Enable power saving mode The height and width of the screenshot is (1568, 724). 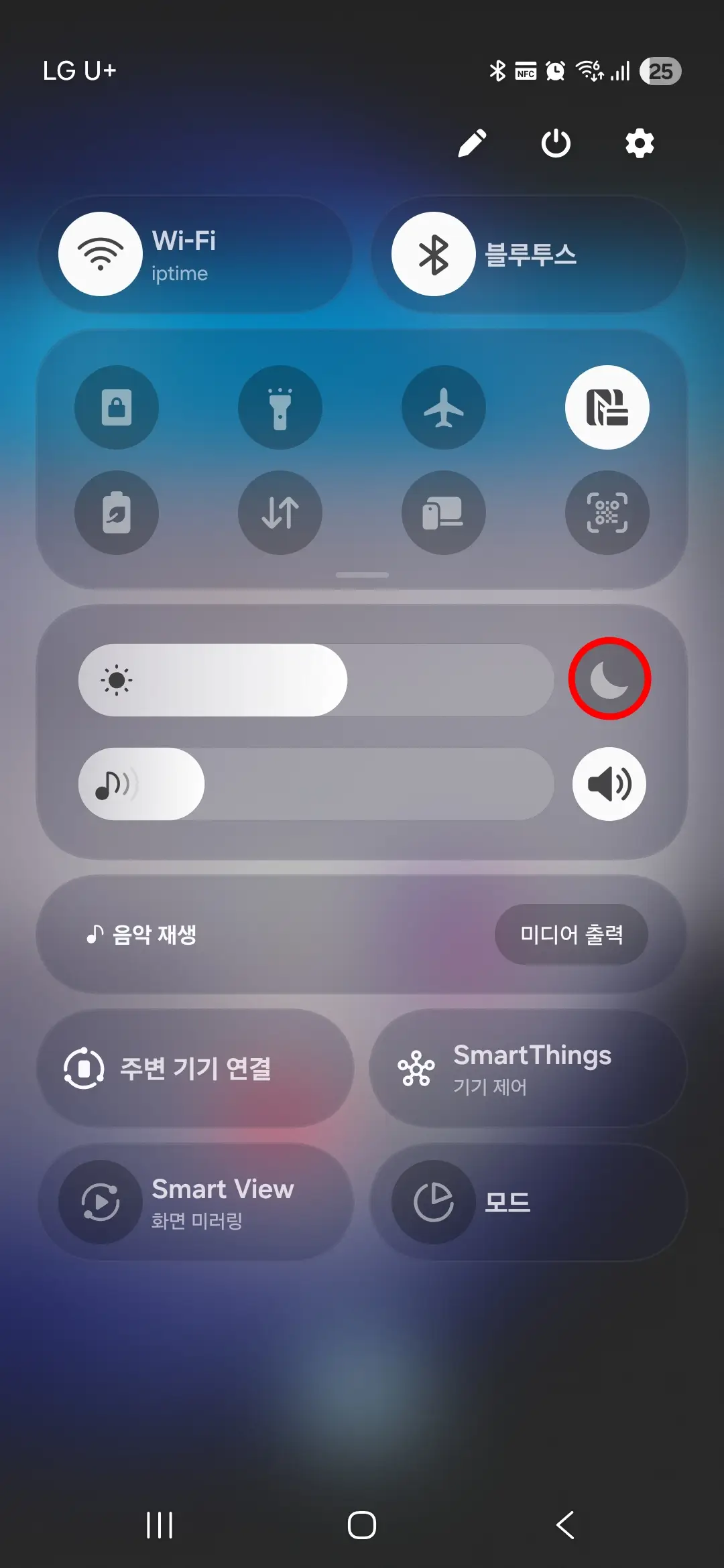[x=117, y=512]
